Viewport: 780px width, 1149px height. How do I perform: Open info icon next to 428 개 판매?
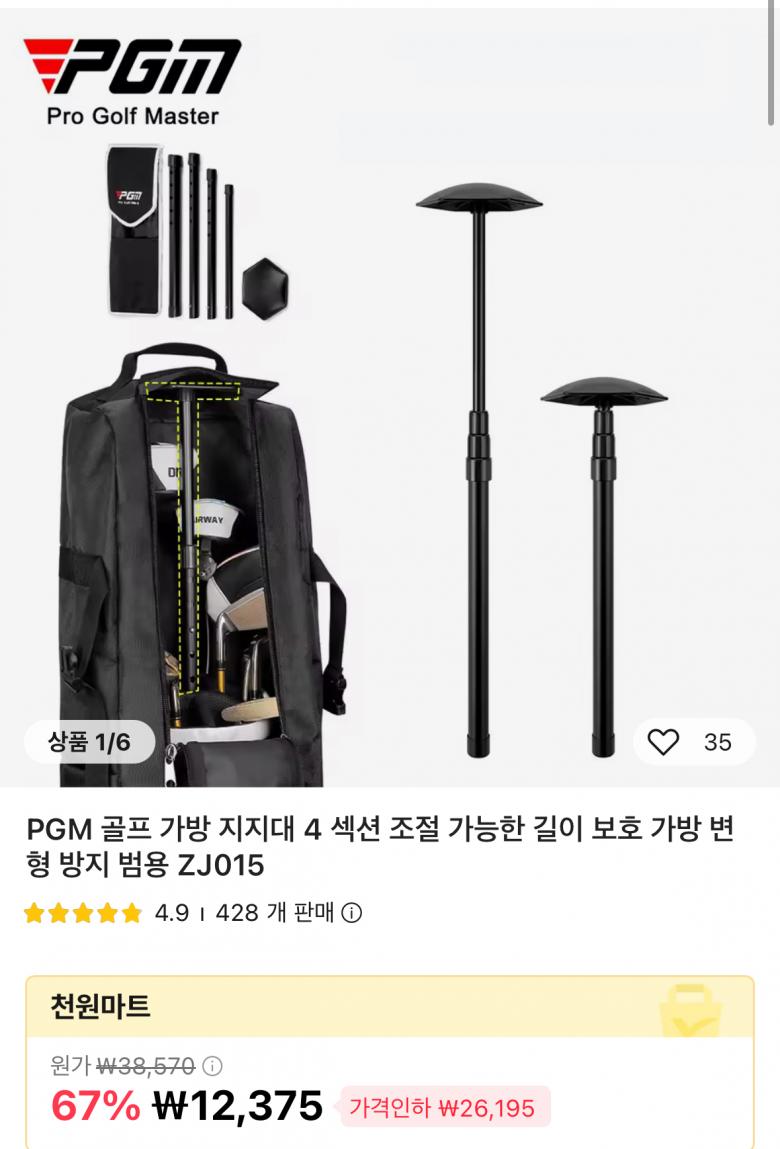[x=352, y=913]
